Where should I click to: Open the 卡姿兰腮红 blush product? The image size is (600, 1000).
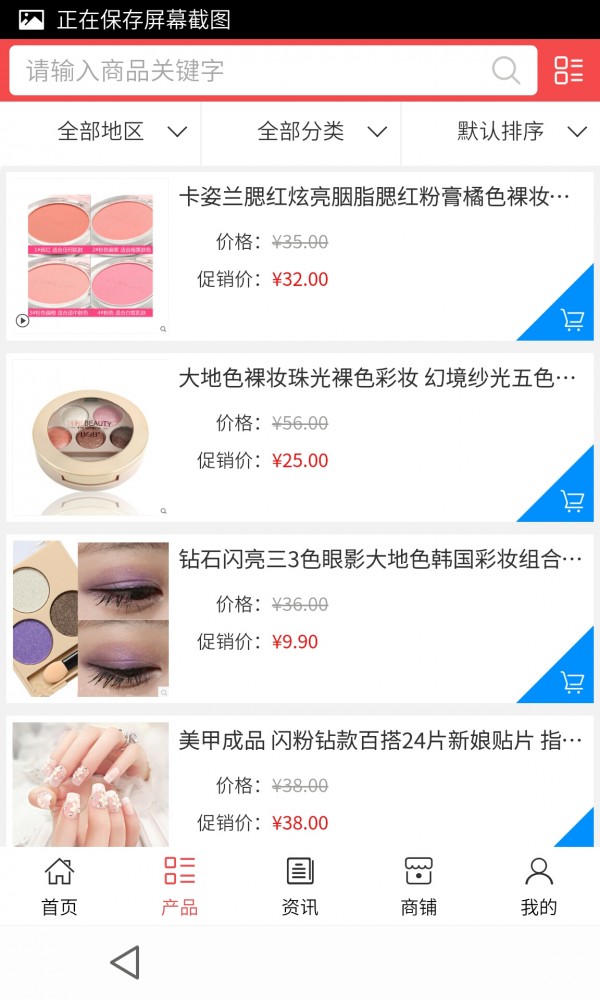[x=374, y=197]
